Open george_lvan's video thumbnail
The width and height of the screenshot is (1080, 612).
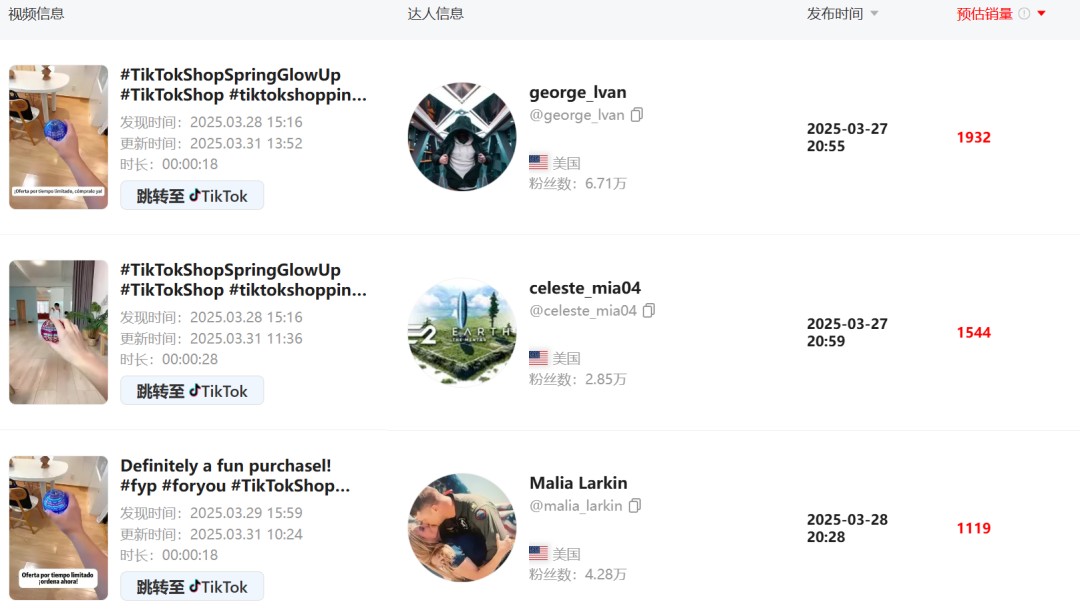point(59,137)
